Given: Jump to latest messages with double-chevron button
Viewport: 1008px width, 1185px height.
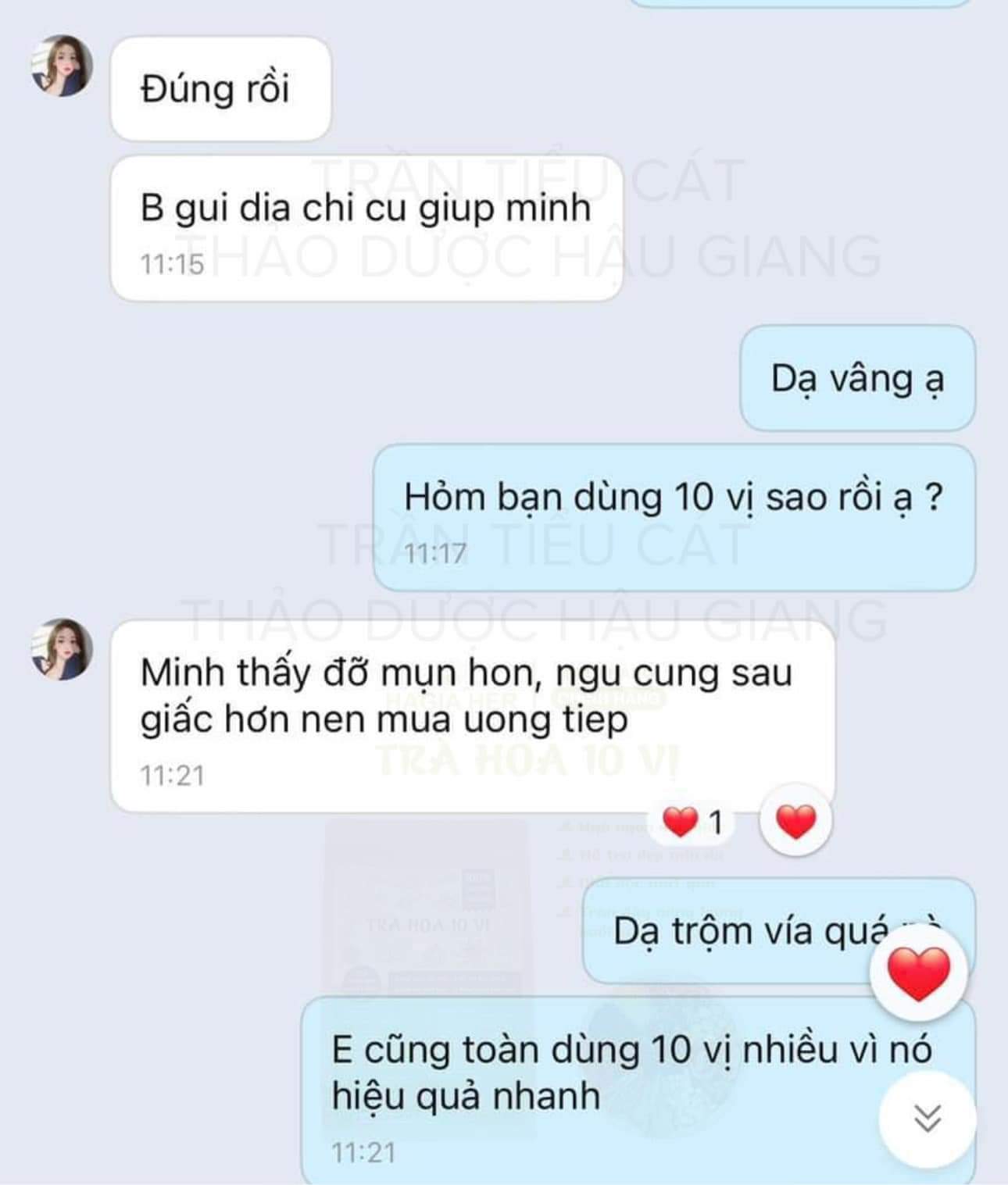Looking at the screenshot, I should (x=927, y=1119).
